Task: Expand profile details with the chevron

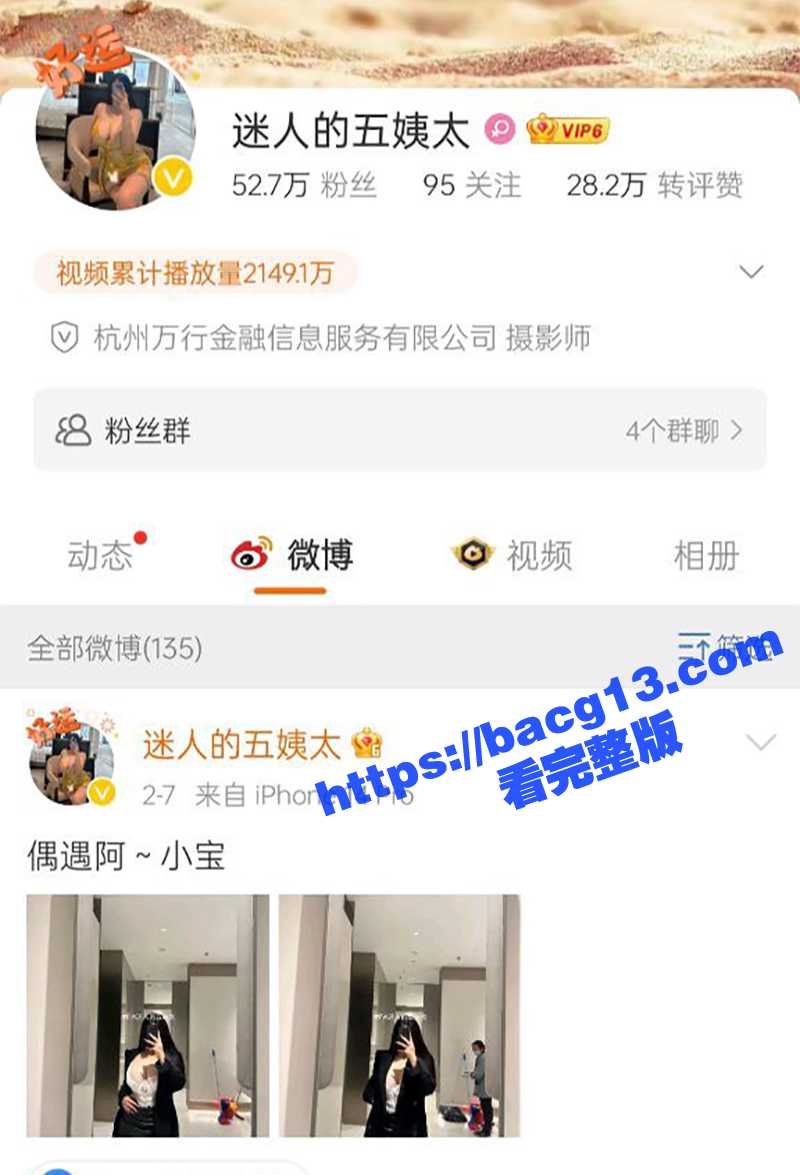Action: pos(750,272)
